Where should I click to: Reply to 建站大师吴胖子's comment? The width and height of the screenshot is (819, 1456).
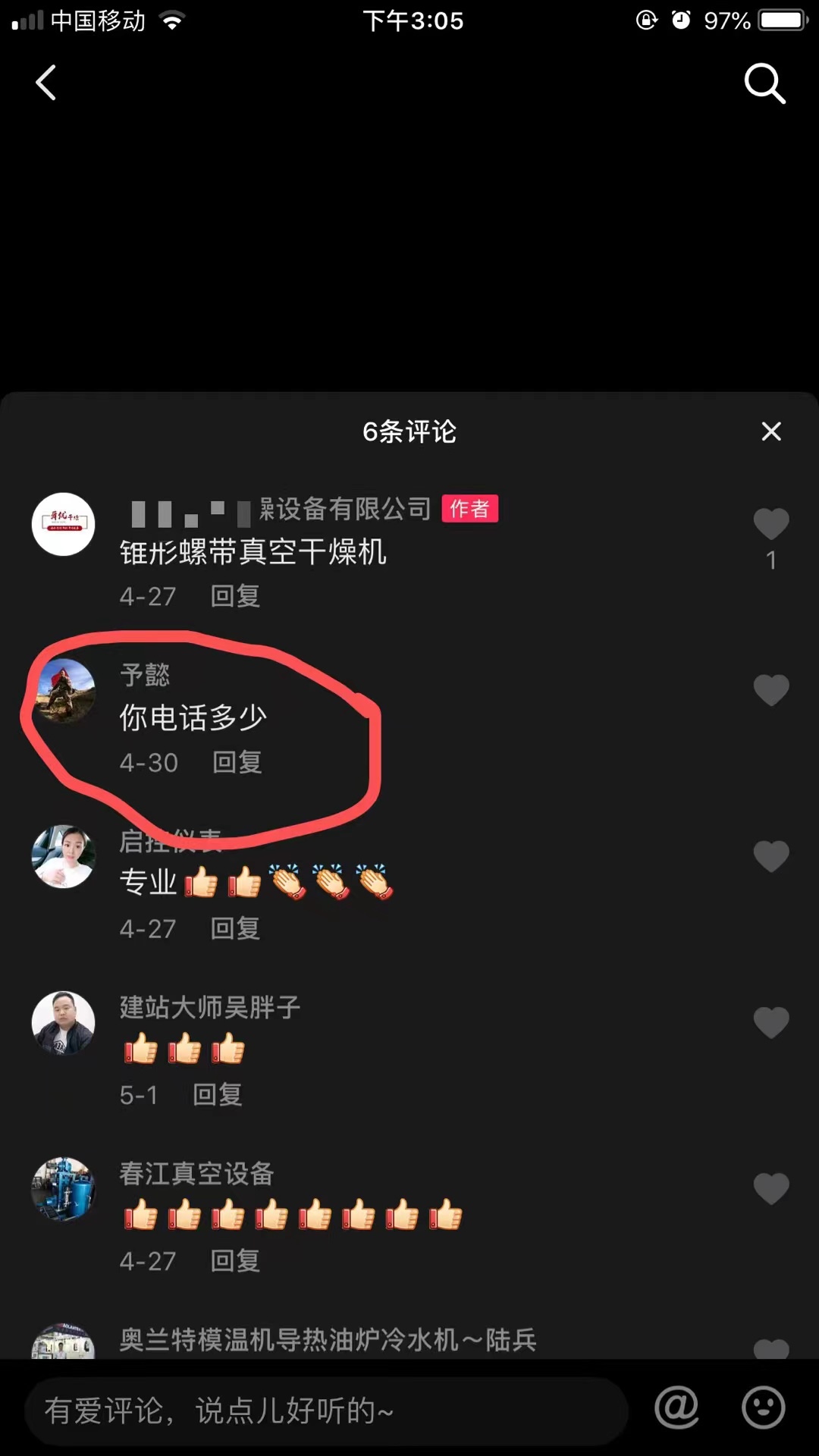point(218,1094)
